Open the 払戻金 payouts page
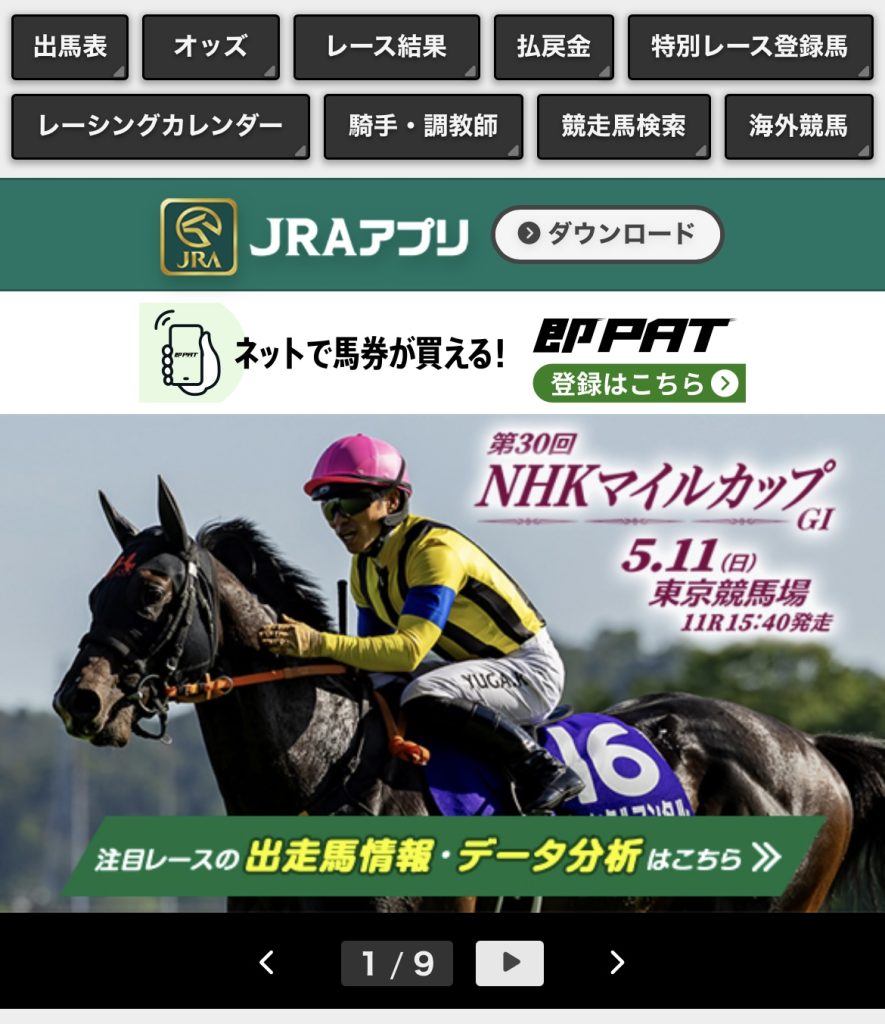 point(553,47)
